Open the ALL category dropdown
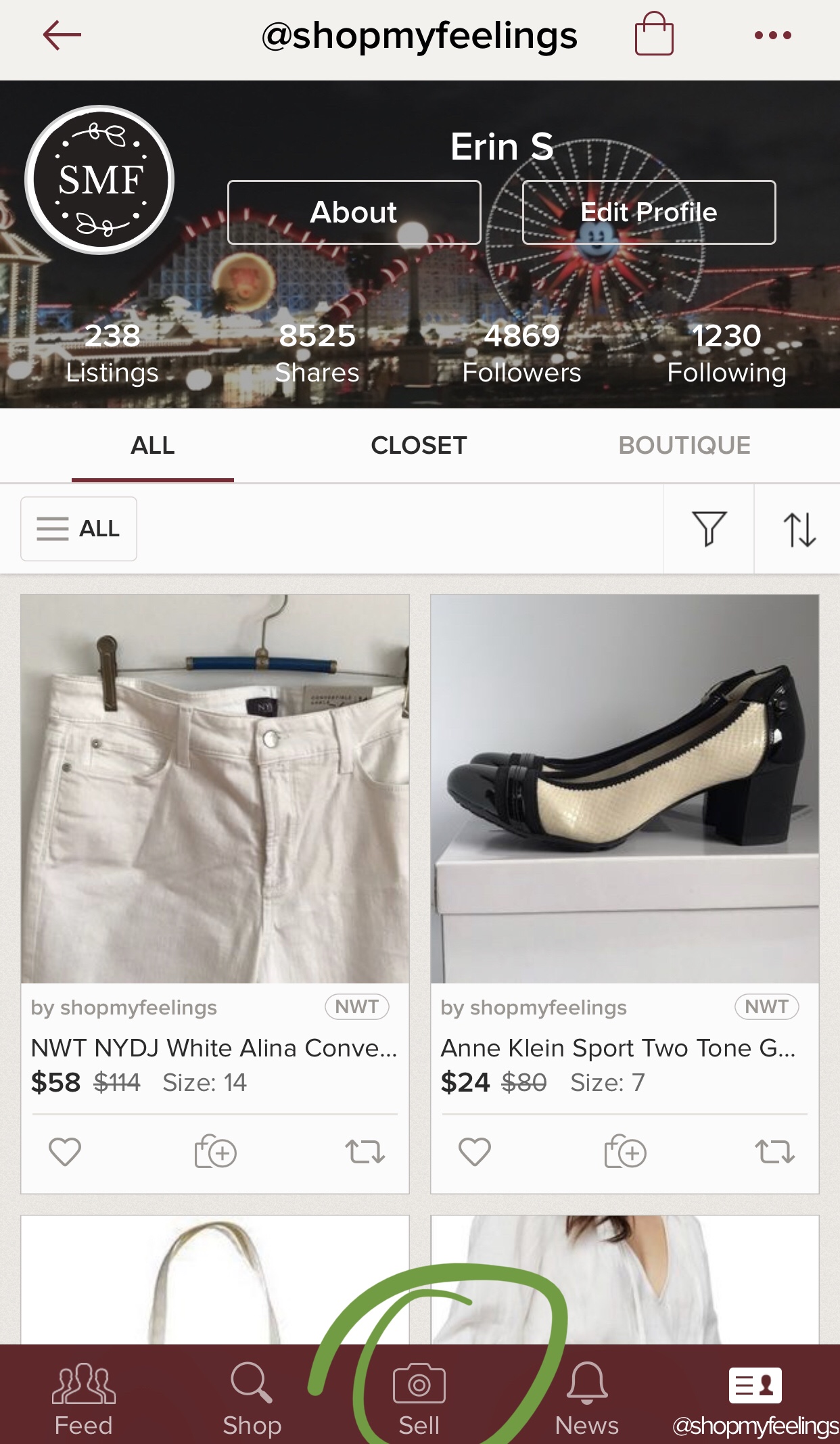The height and width of the screenshot is (1444, 840). click(x=79, y=529)
